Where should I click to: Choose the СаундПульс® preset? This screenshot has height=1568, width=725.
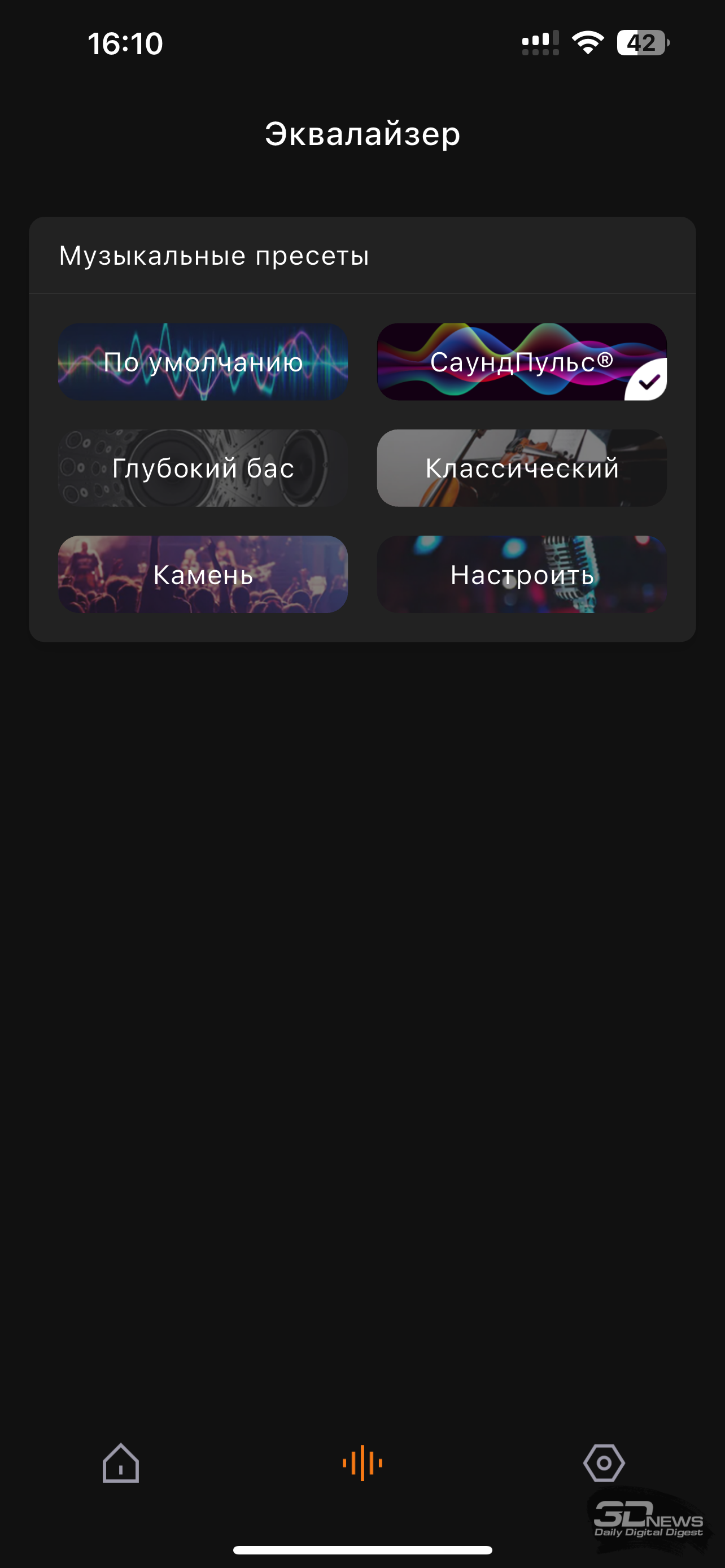pyautogui.click(x=522, y=362)
